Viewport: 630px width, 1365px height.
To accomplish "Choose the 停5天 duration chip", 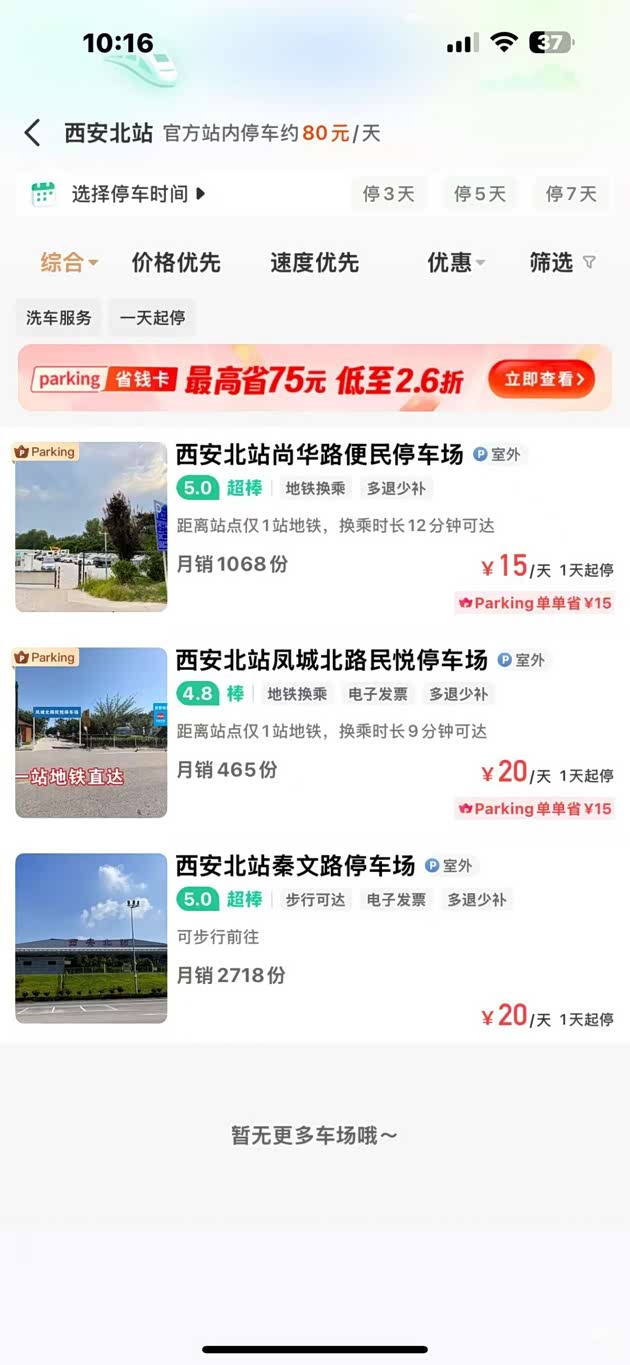I will pos(480,194).
